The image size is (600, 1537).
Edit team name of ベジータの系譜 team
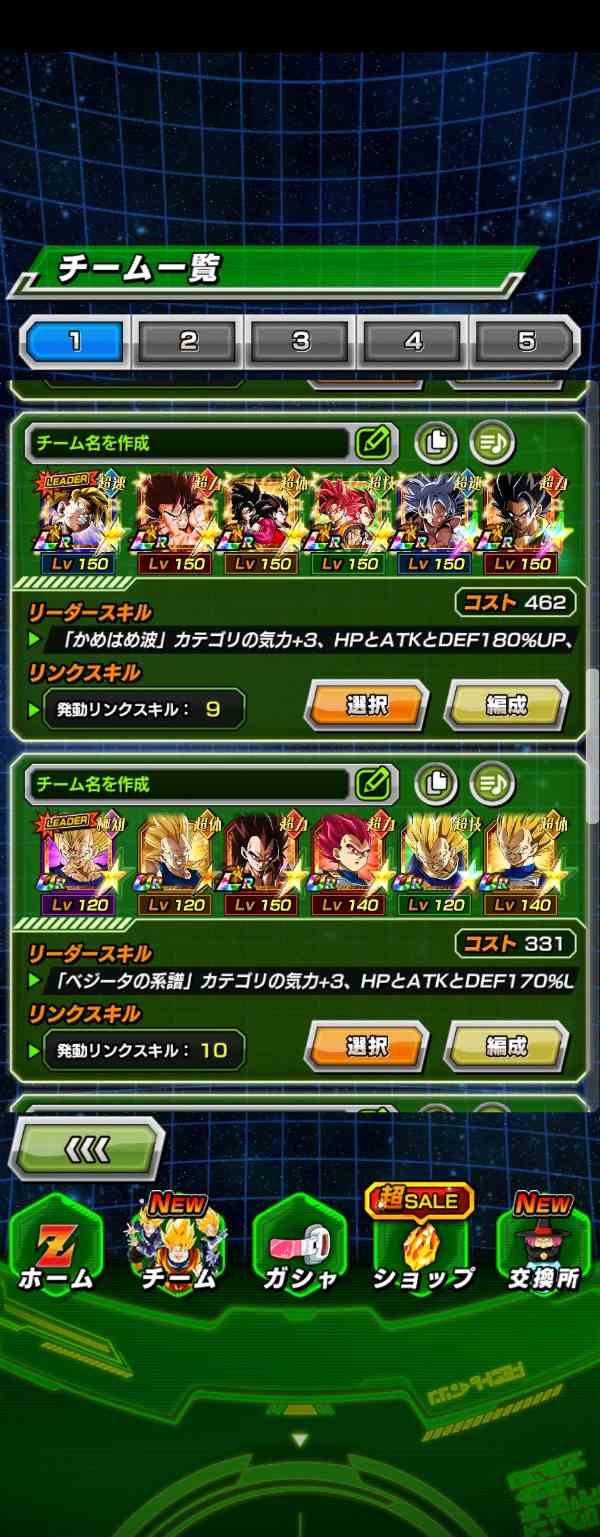(x=373, y=784)
